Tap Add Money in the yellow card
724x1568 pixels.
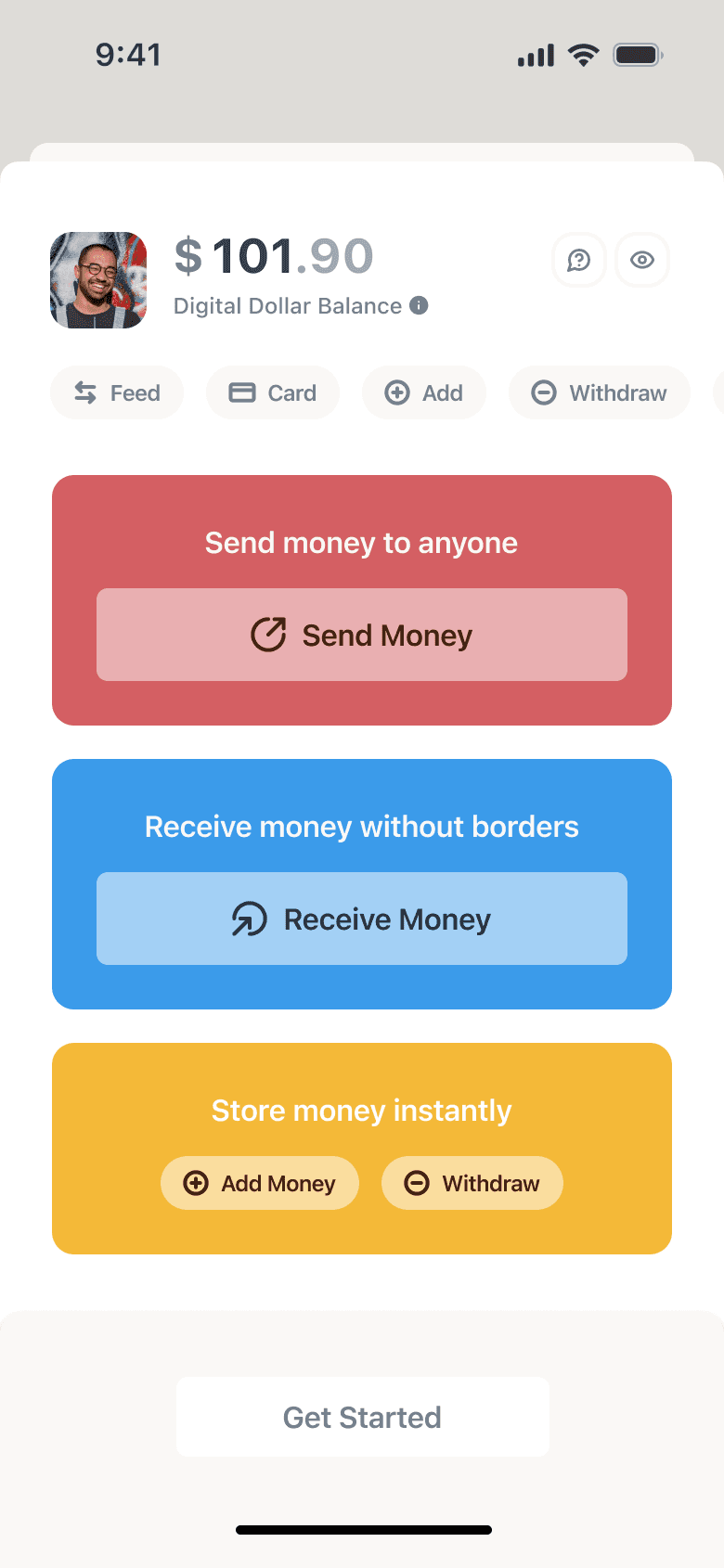[x=260, y=1183]
